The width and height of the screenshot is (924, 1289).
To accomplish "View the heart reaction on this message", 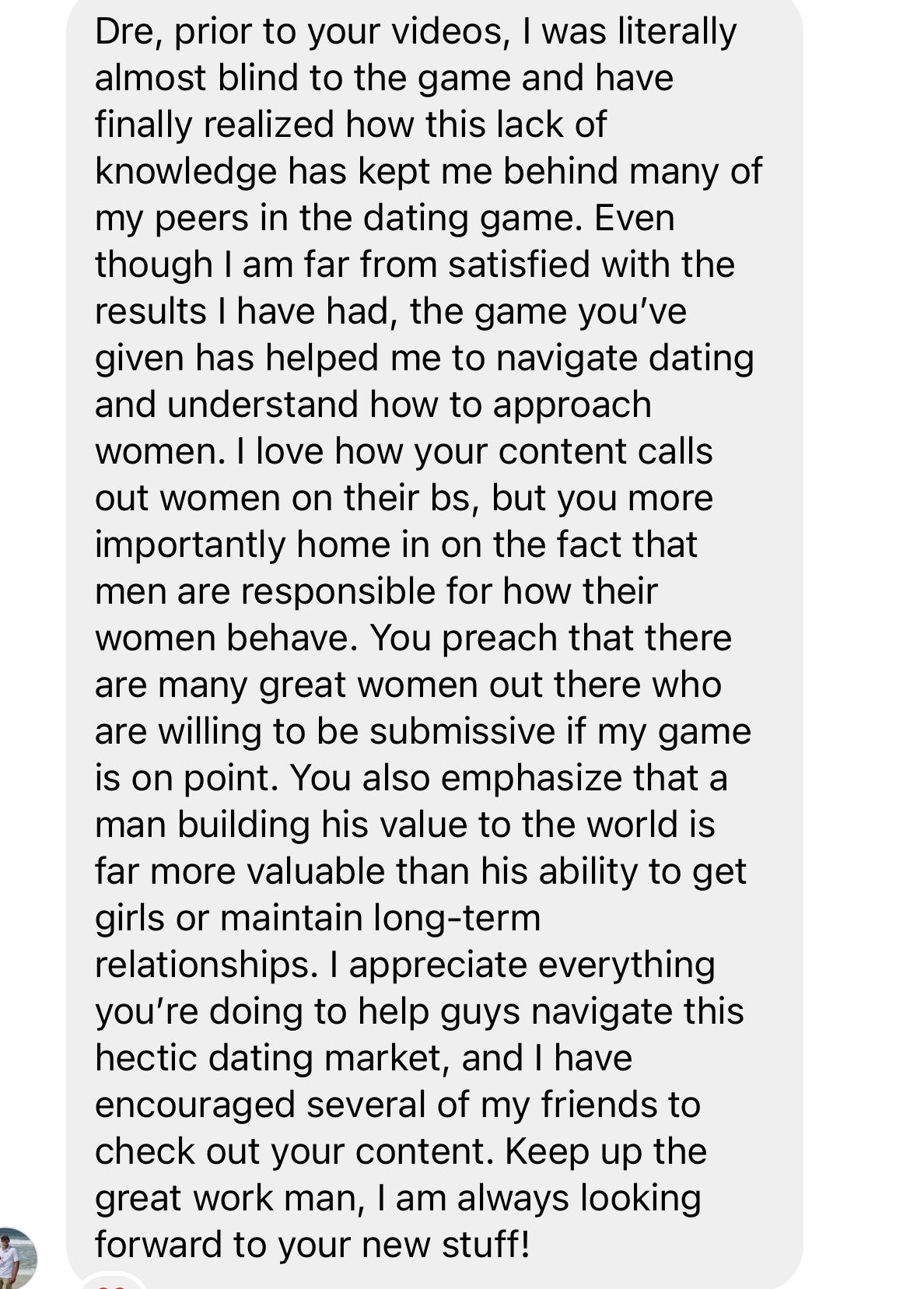I will tap(113, 1283).
